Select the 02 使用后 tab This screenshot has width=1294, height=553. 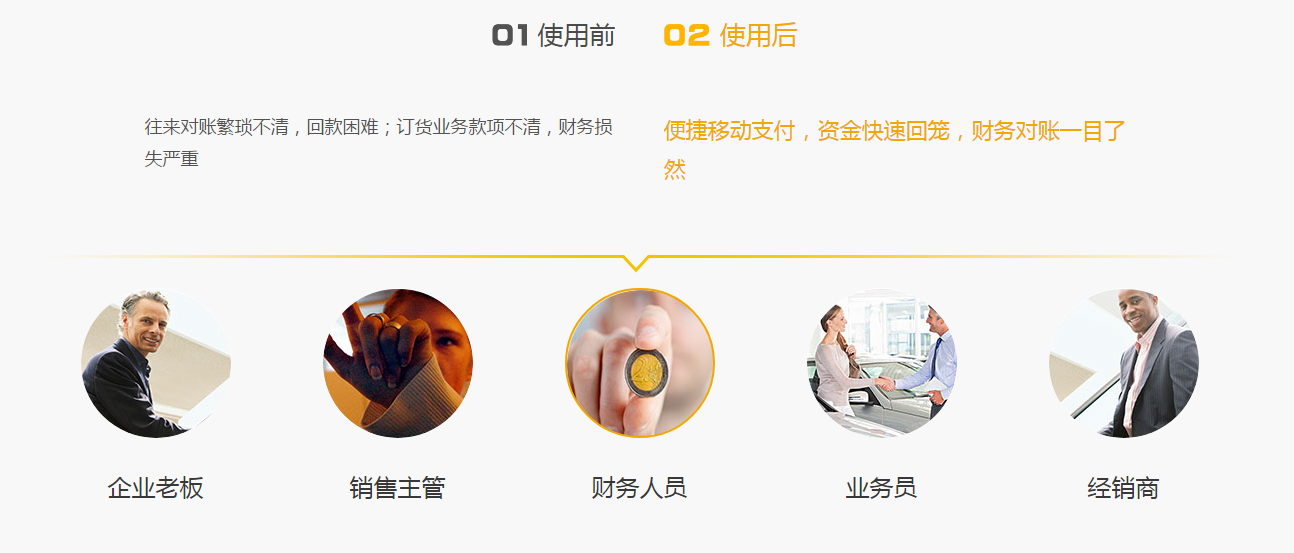730,36
